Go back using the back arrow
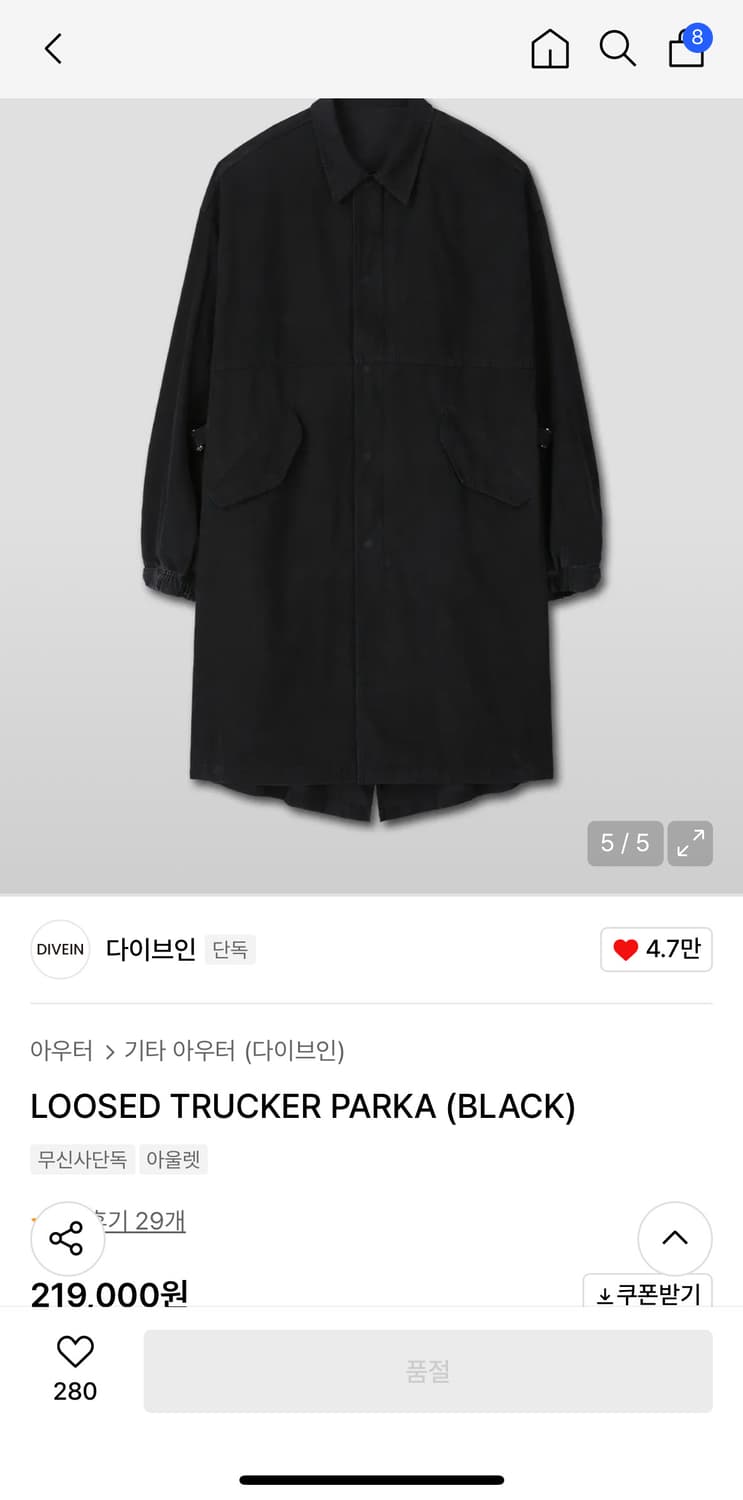Viewport: 743px width, 1500px height. (52, 48)
